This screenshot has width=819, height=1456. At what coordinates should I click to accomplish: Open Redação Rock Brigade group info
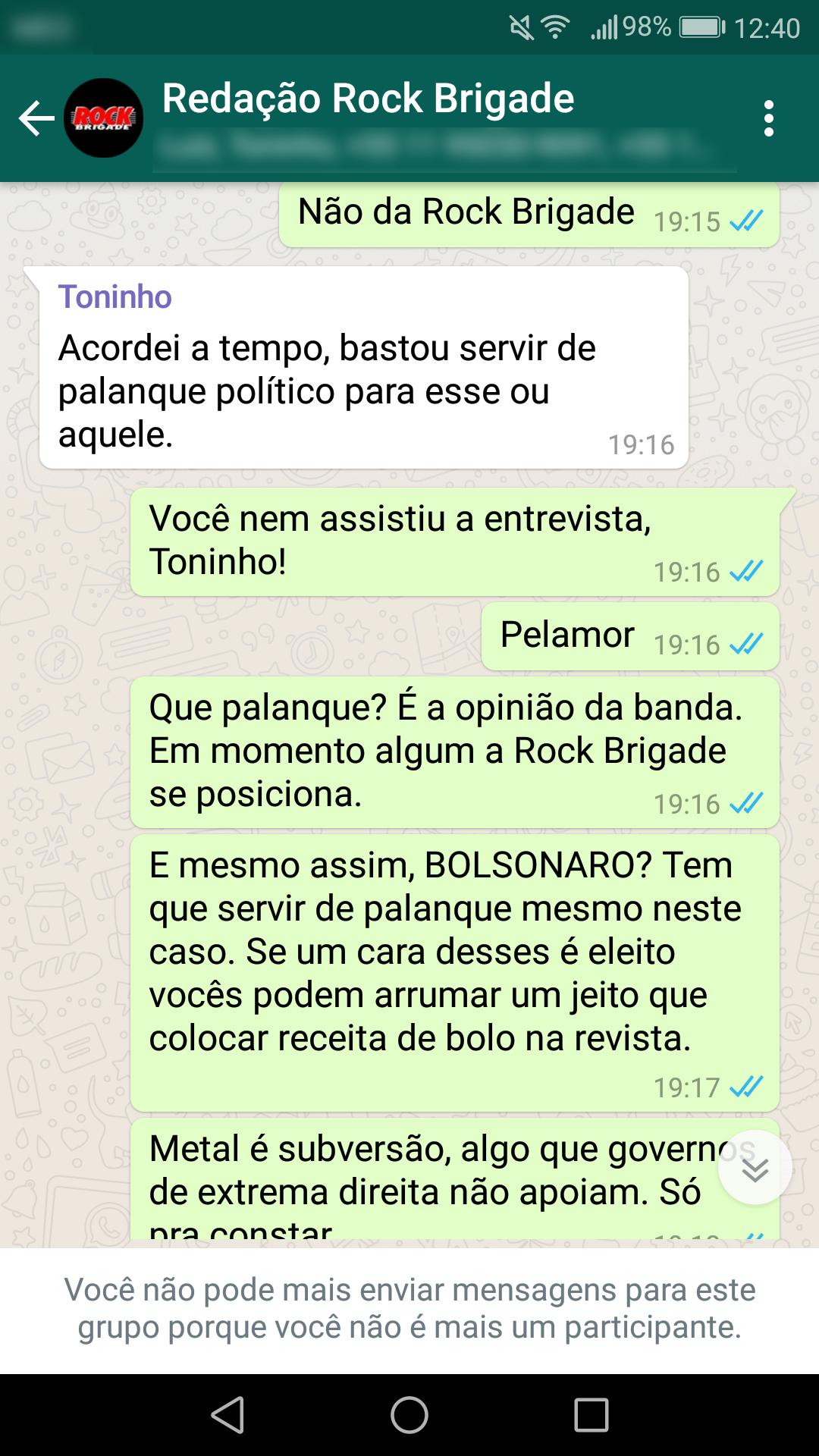(369, 100)
